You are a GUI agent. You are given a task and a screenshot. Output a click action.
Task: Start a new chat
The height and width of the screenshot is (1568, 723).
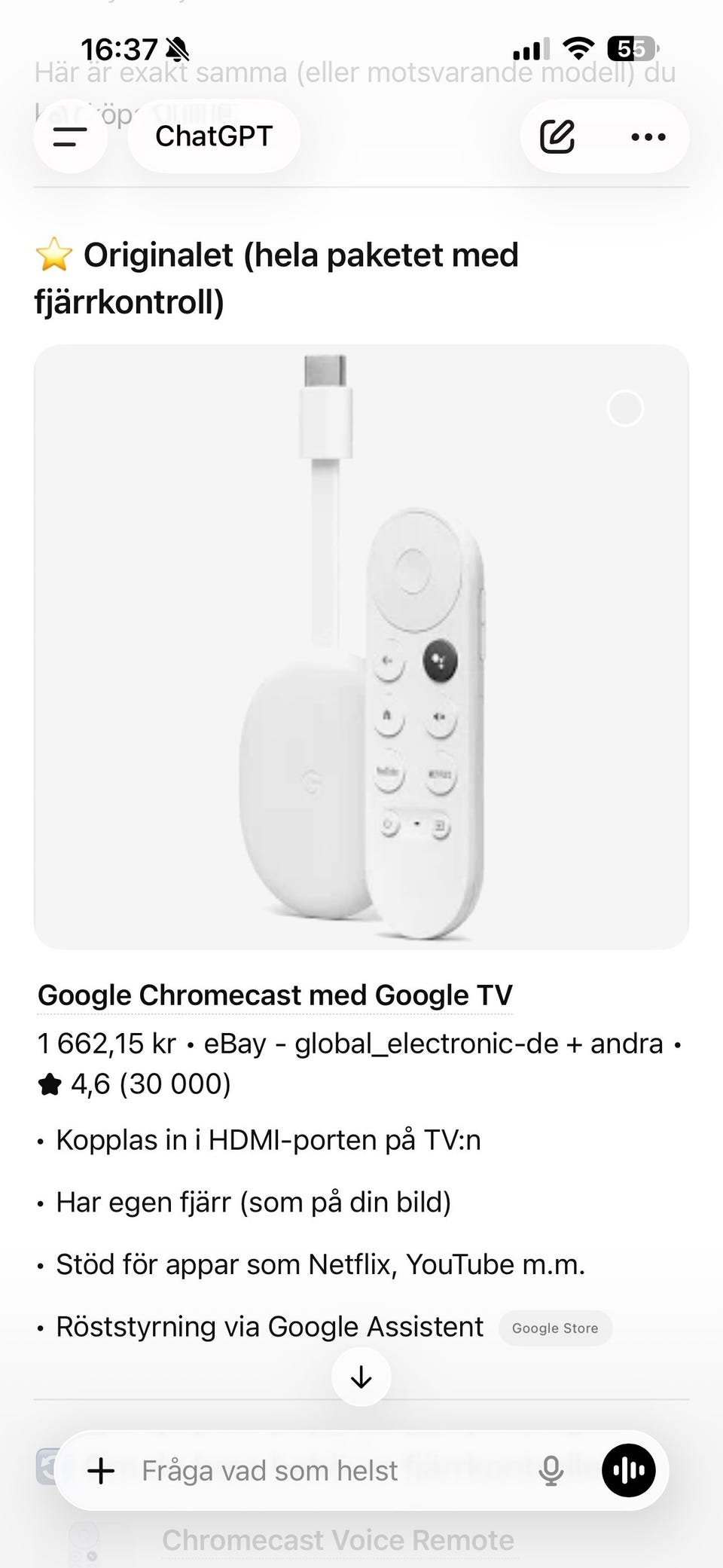(557, 136)
